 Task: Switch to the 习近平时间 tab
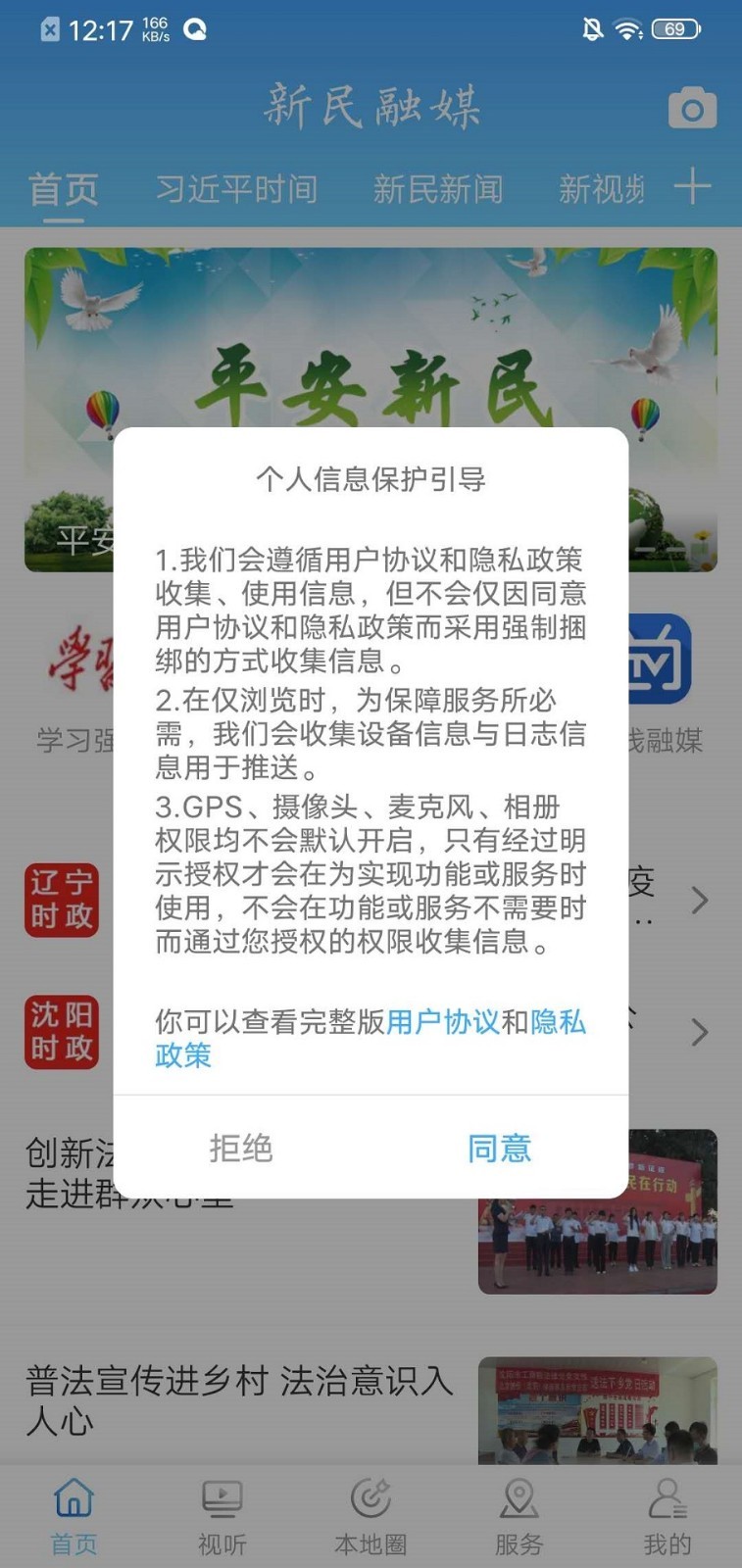[238, 189]
